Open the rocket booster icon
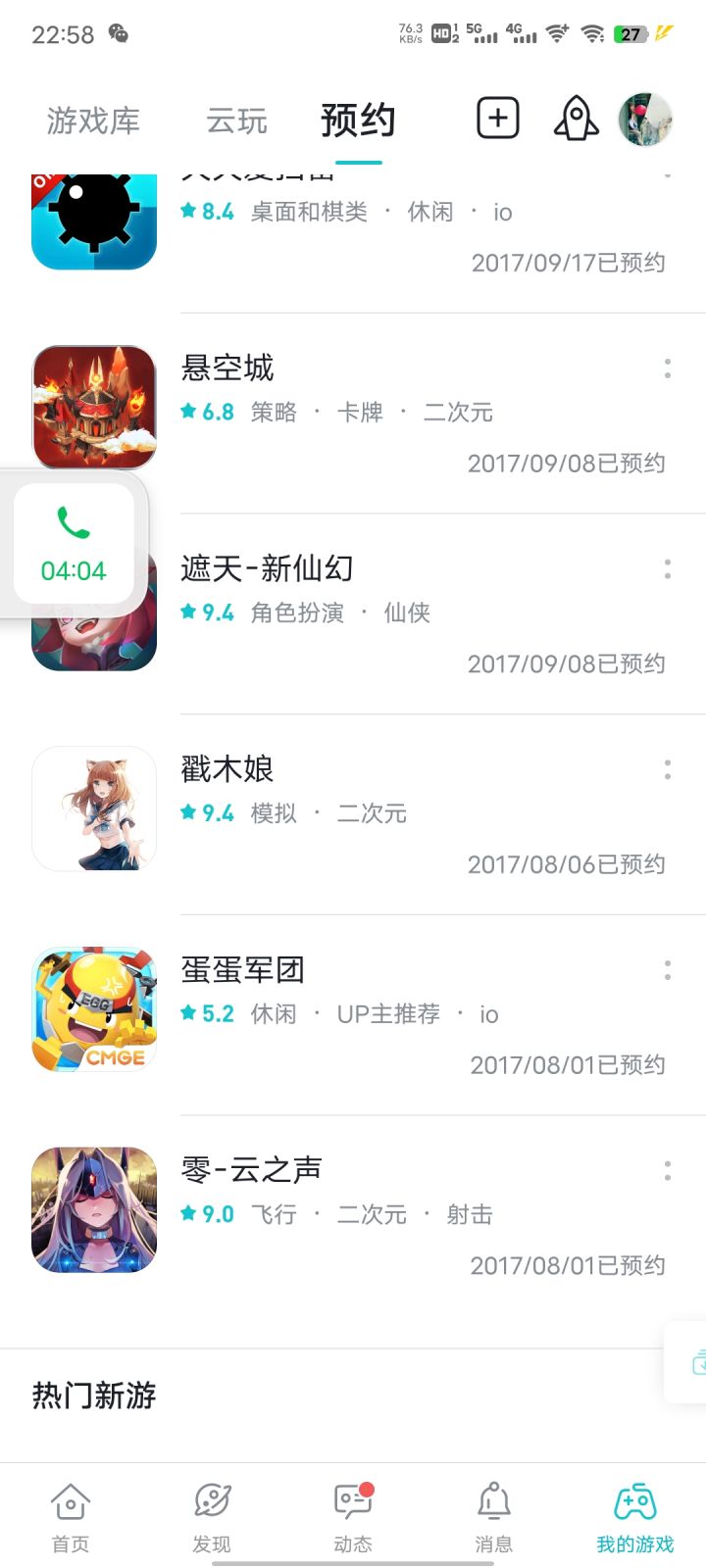The image size is (706, 1568). [576, 119]
